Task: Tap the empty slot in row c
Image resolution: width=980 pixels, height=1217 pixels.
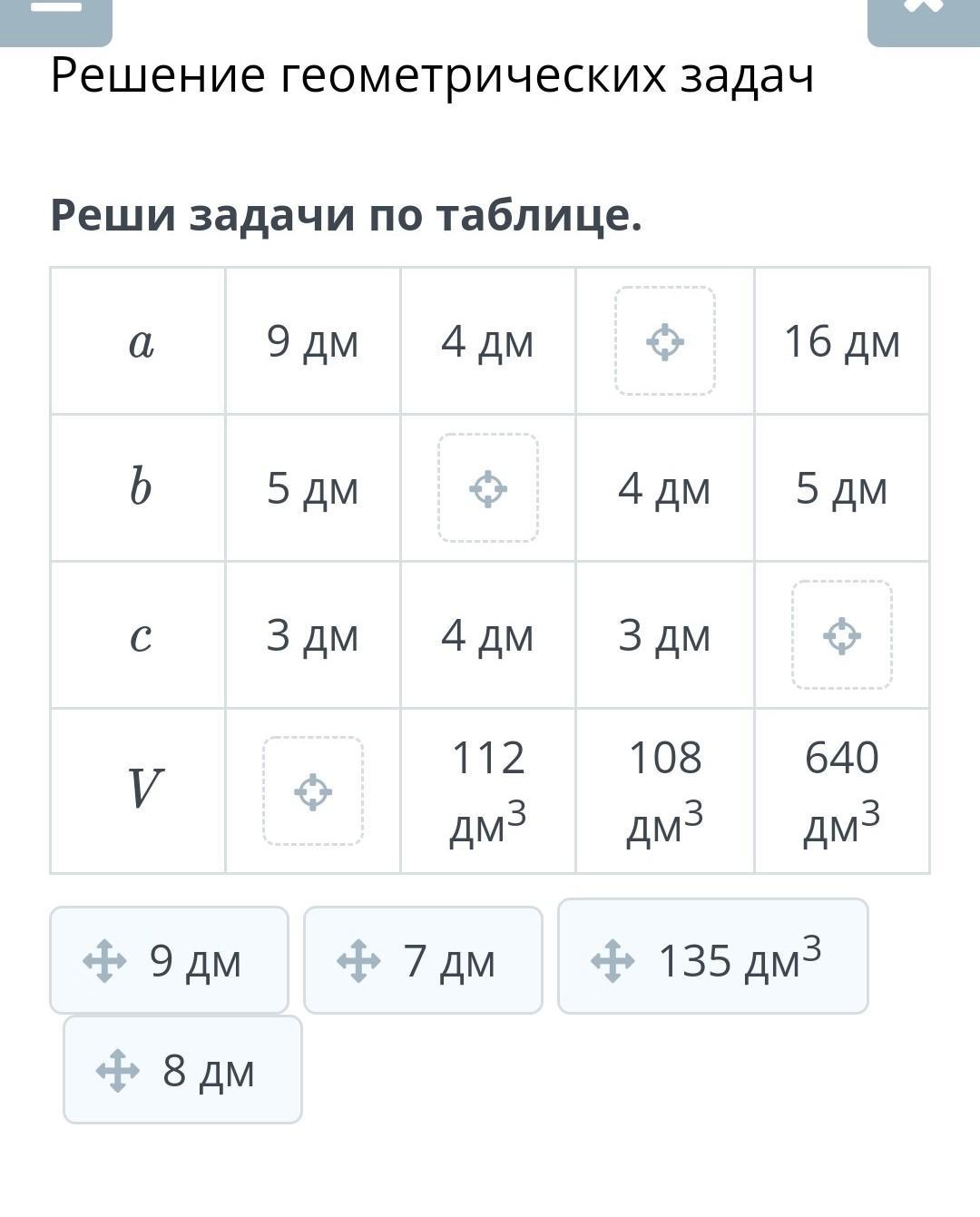Action: [x=842, y=635]
